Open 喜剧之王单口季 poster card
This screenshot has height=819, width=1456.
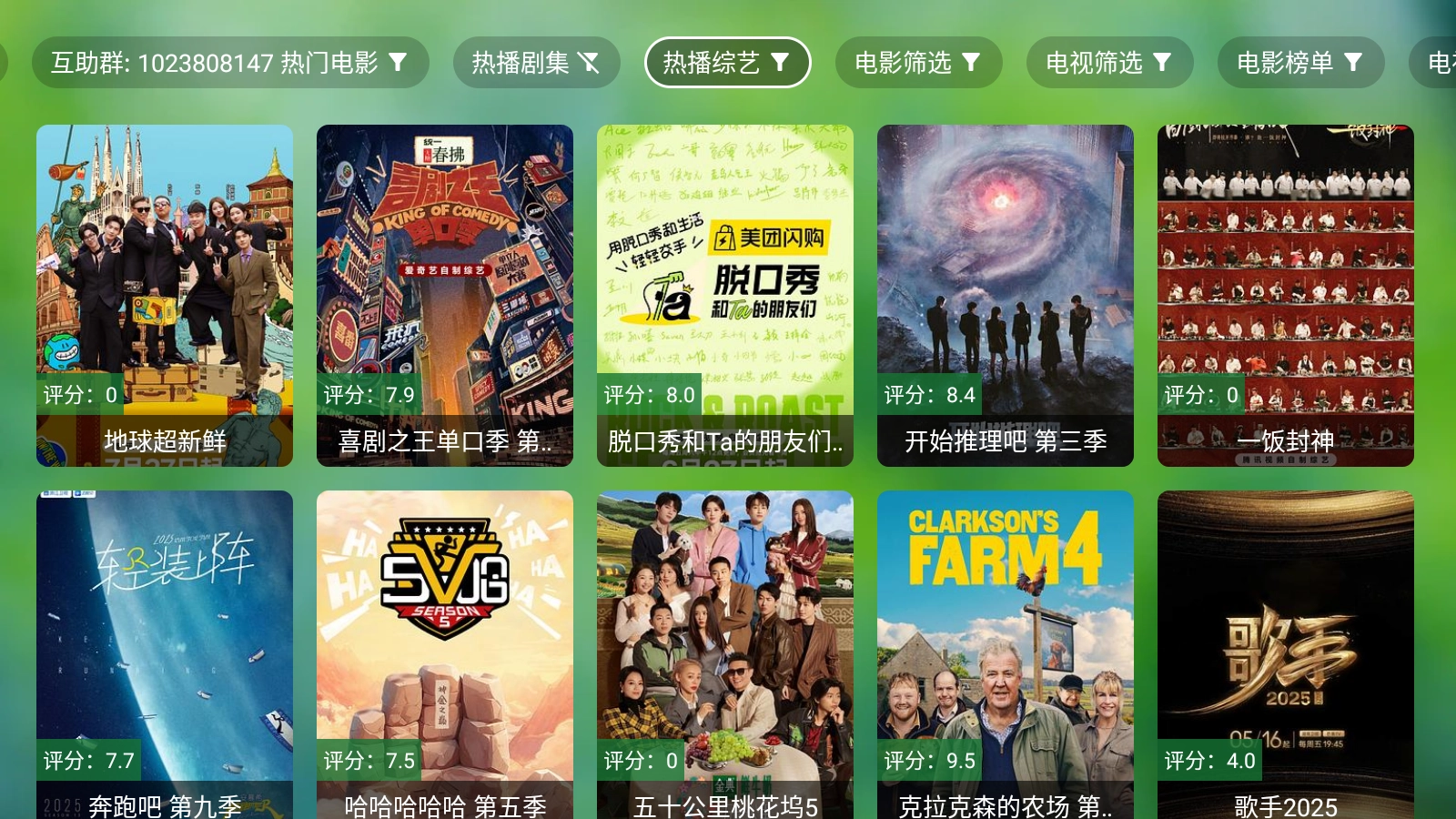pos(445,295)
